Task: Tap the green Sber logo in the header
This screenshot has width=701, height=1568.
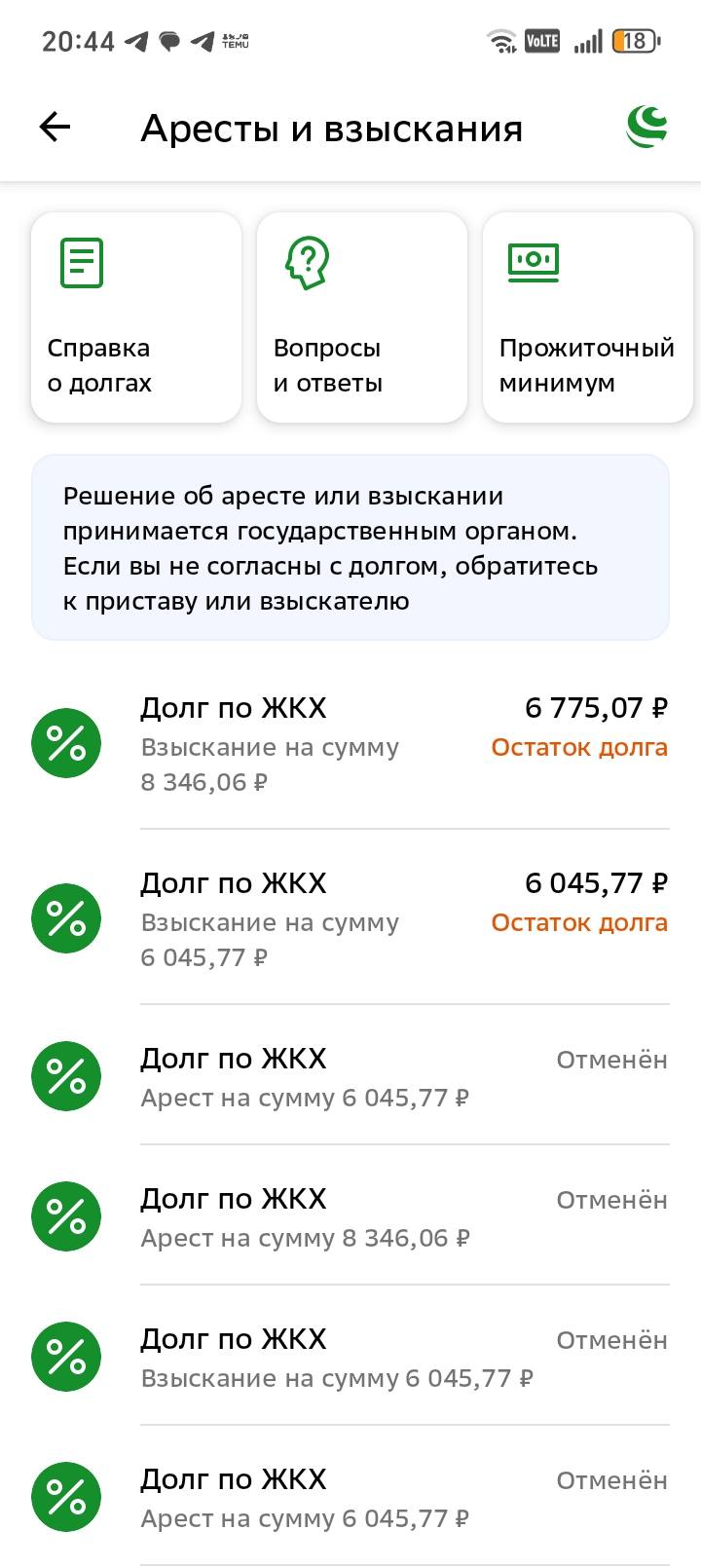Action: (x=646, y=127)
